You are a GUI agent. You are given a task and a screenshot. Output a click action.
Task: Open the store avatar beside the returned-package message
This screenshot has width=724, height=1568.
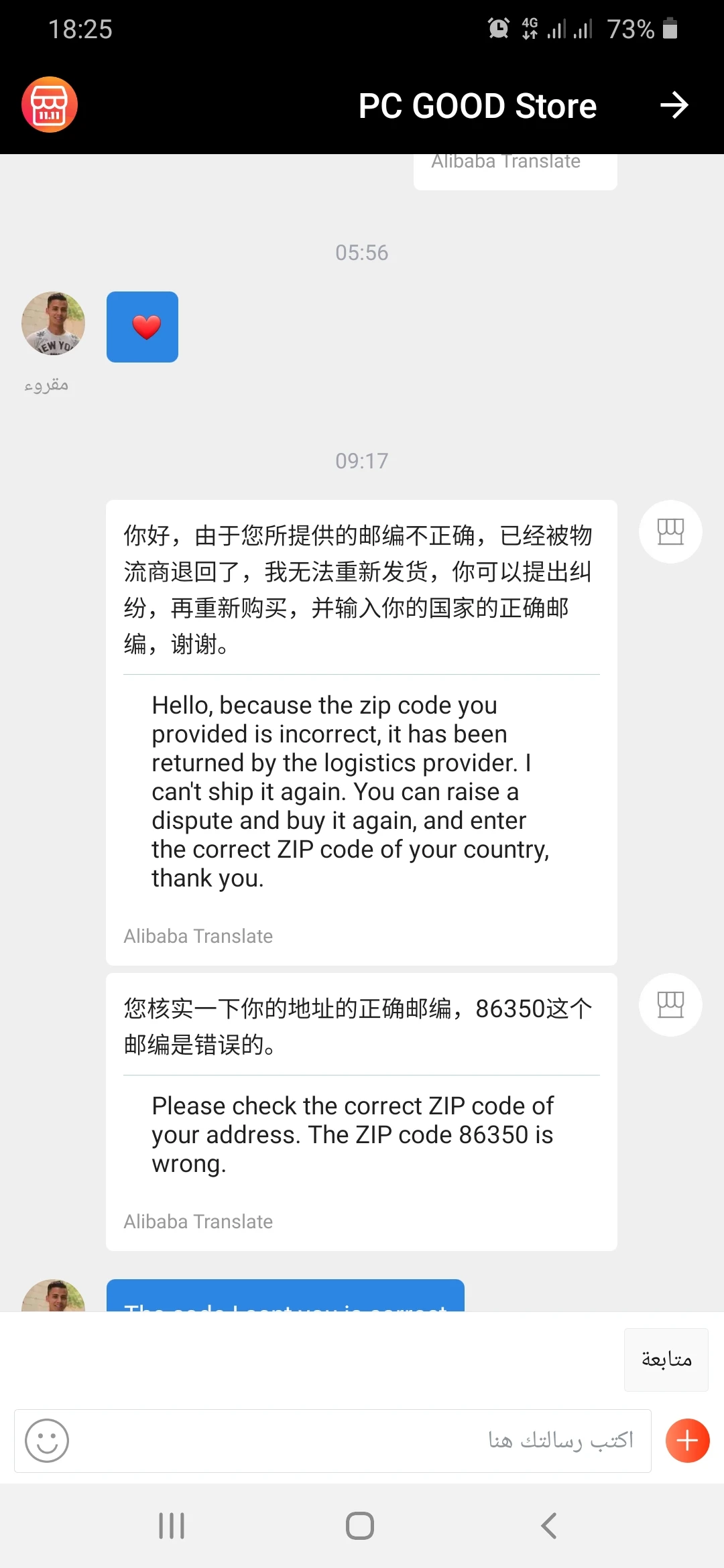click(670, 532)
